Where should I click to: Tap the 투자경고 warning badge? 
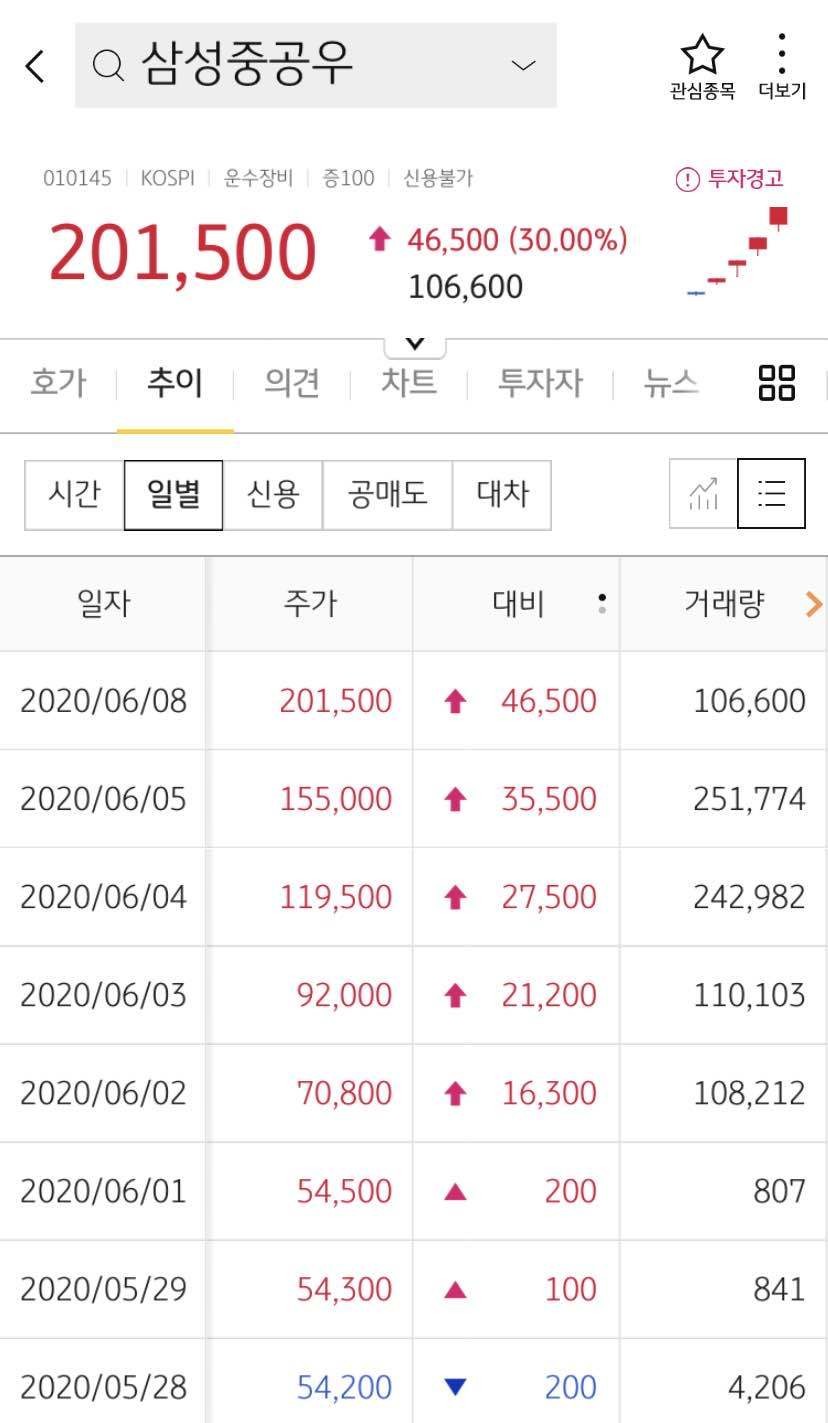(x=737, y=176)
